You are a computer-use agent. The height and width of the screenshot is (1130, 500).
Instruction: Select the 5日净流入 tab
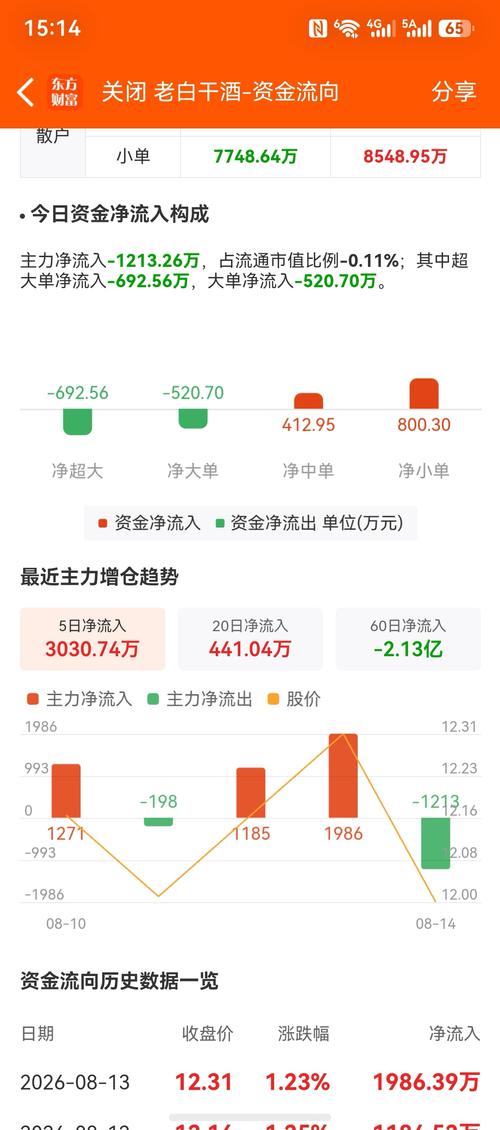coord(92,639)
